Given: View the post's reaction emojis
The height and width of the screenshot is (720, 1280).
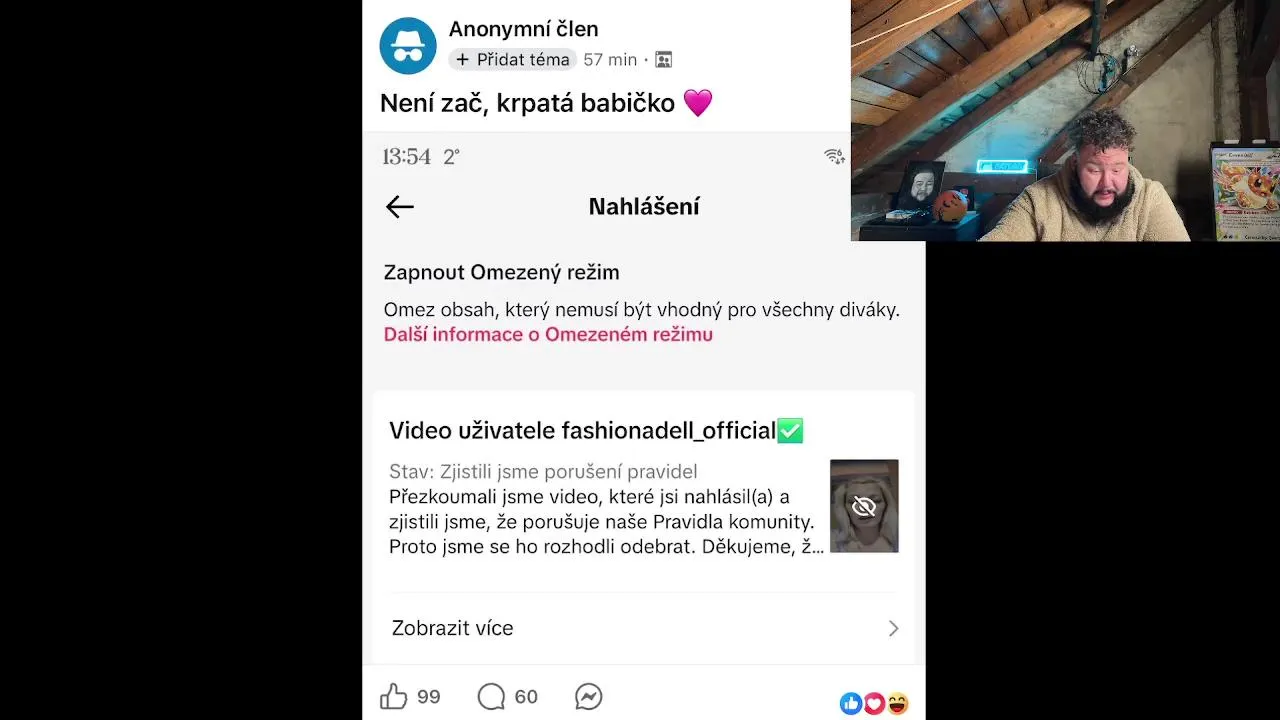Looking at the screenshot, I should click(x=874, y=704).
